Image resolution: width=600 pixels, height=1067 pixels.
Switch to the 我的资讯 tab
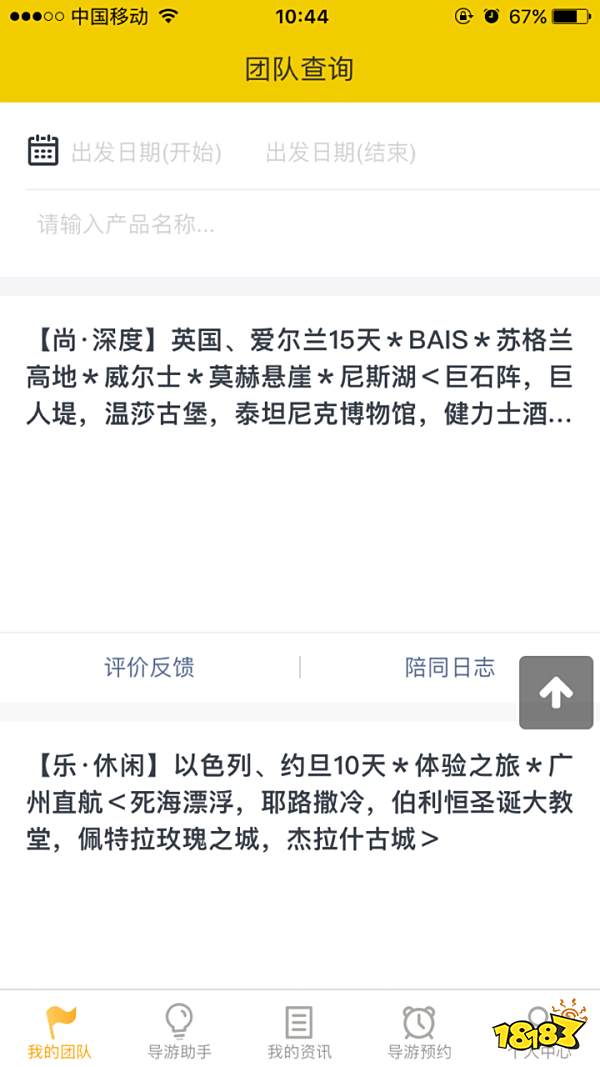click(x=299, y=1030)
